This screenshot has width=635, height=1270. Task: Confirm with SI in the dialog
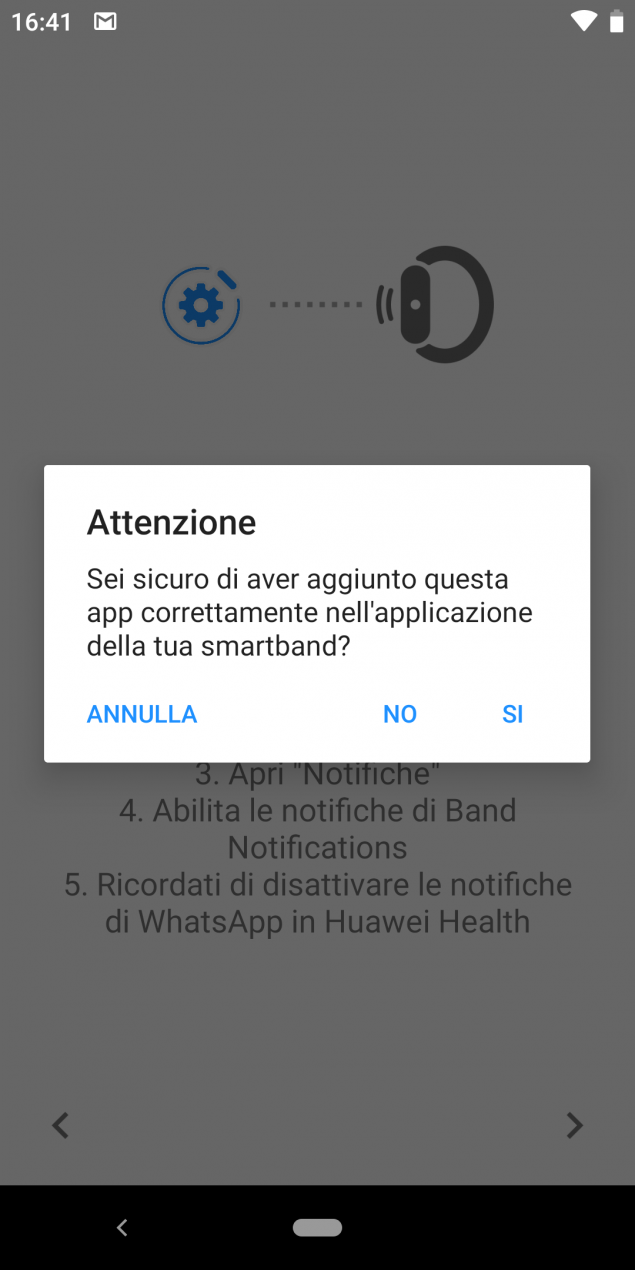pyautogui.click(x=512, y=714)
